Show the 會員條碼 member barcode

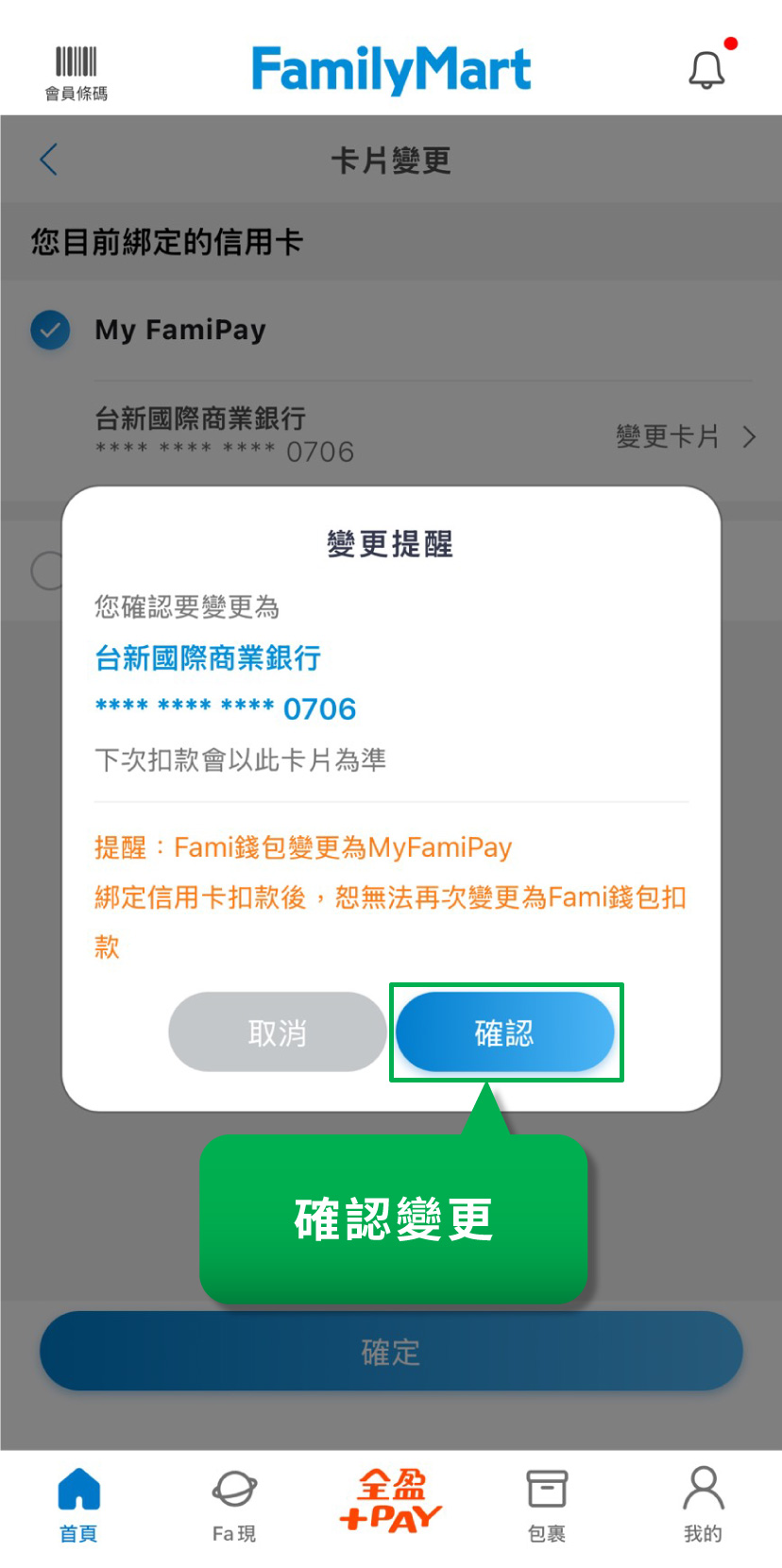[x=76, y=72]
